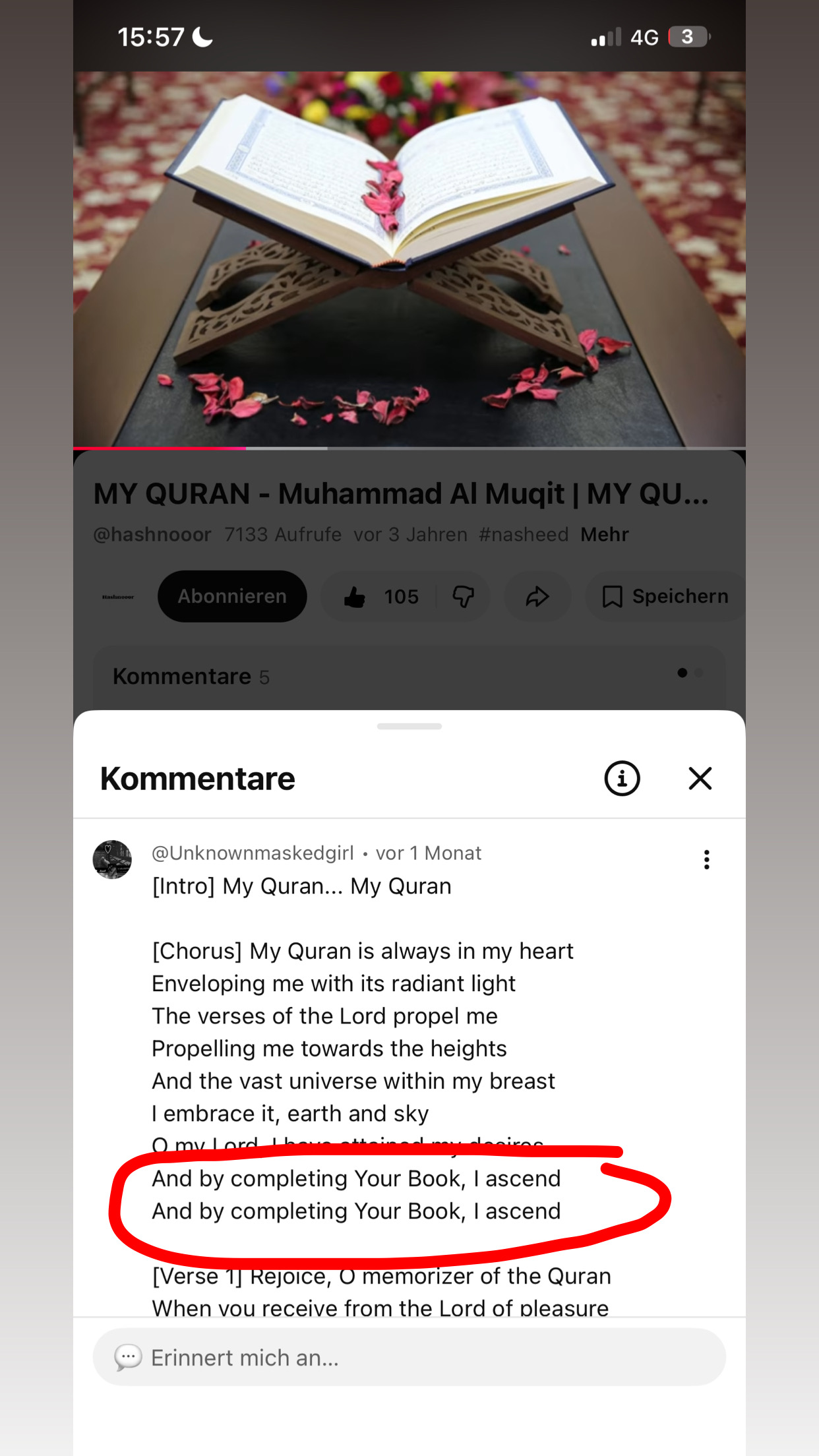Image resolution: width=819 pixels, height=1456 pixels.
Task: Open the #nasheed hashtag
Action: [524, 534]
